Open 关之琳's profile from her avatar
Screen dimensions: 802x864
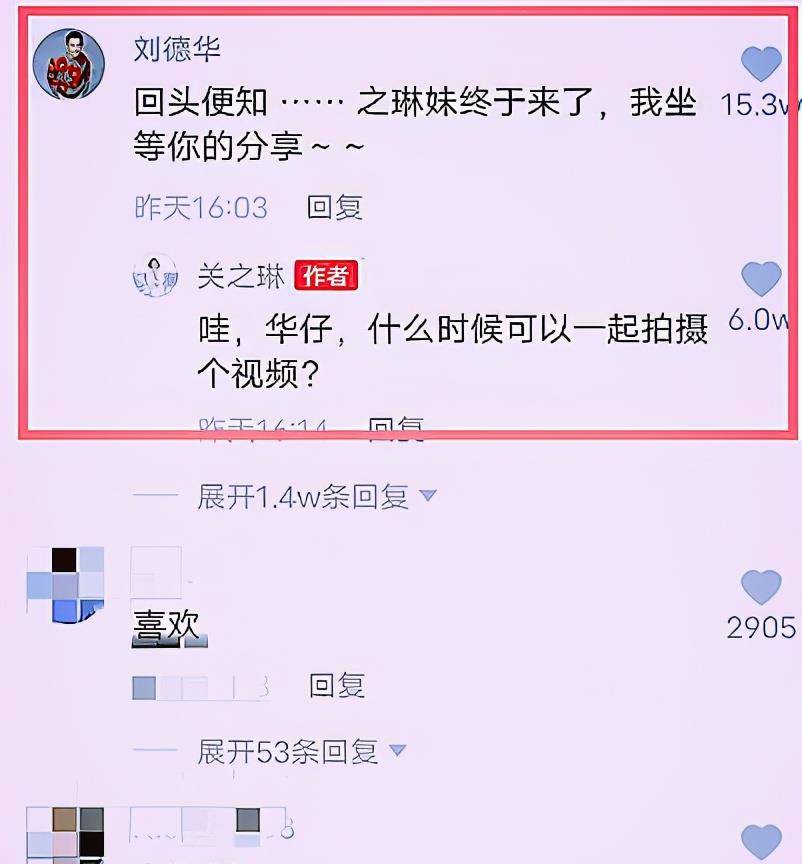(x=155, y=276)
